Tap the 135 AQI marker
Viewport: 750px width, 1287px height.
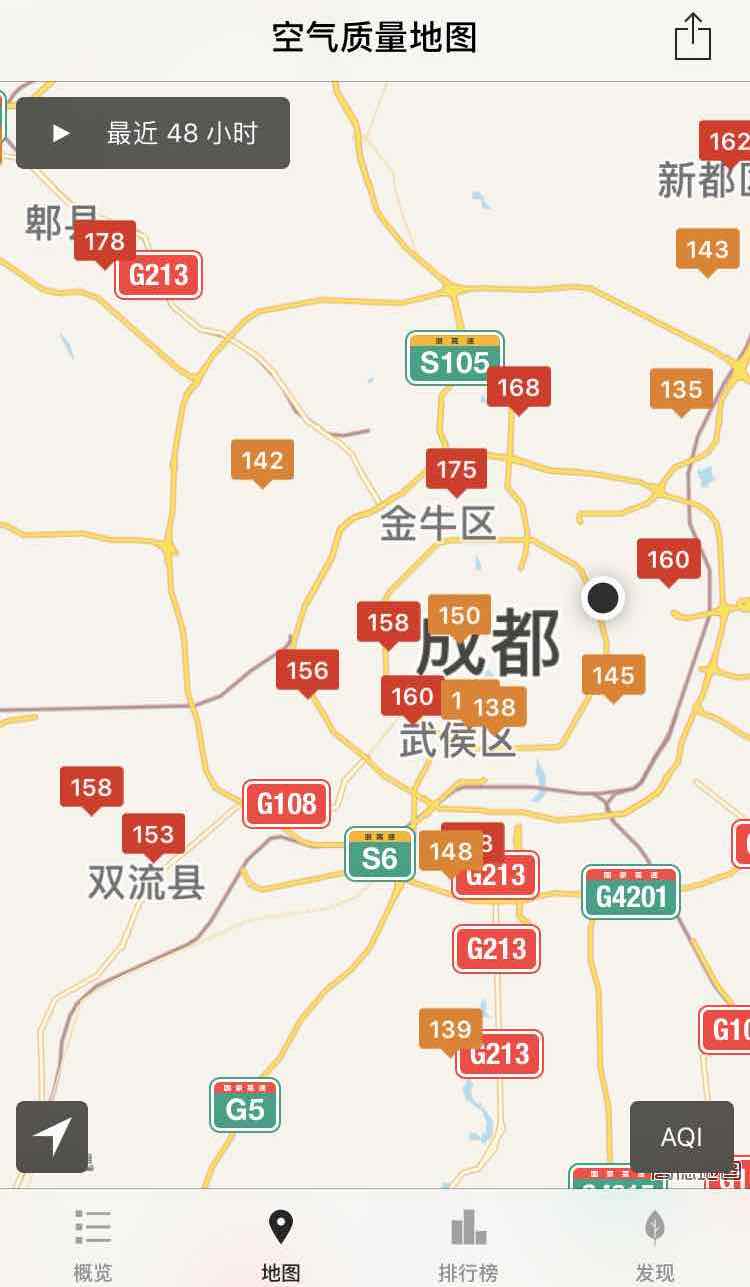click(x=681, y=389)
